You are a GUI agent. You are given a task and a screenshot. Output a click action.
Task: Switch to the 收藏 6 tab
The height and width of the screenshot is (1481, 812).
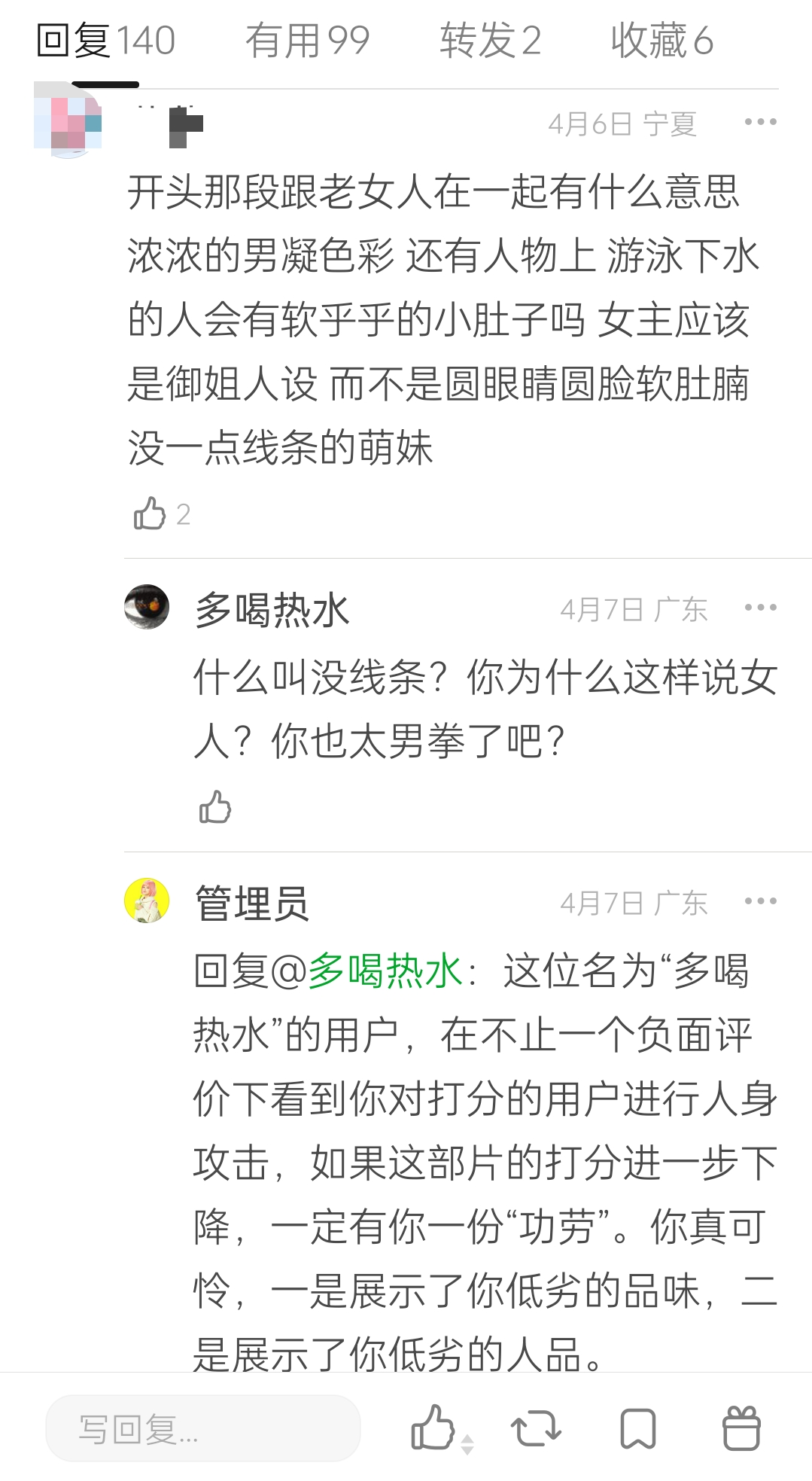coord(661,41)
